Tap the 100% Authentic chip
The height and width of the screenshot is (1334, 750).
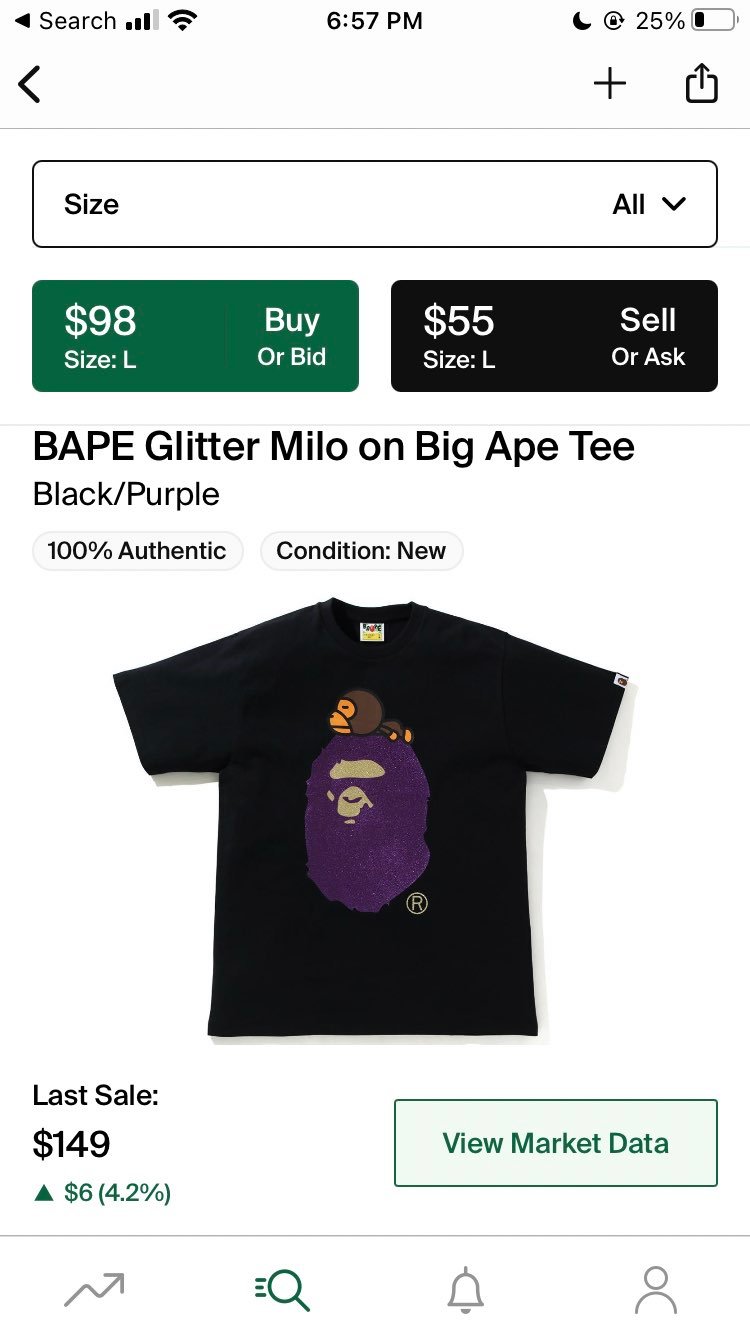138,551
